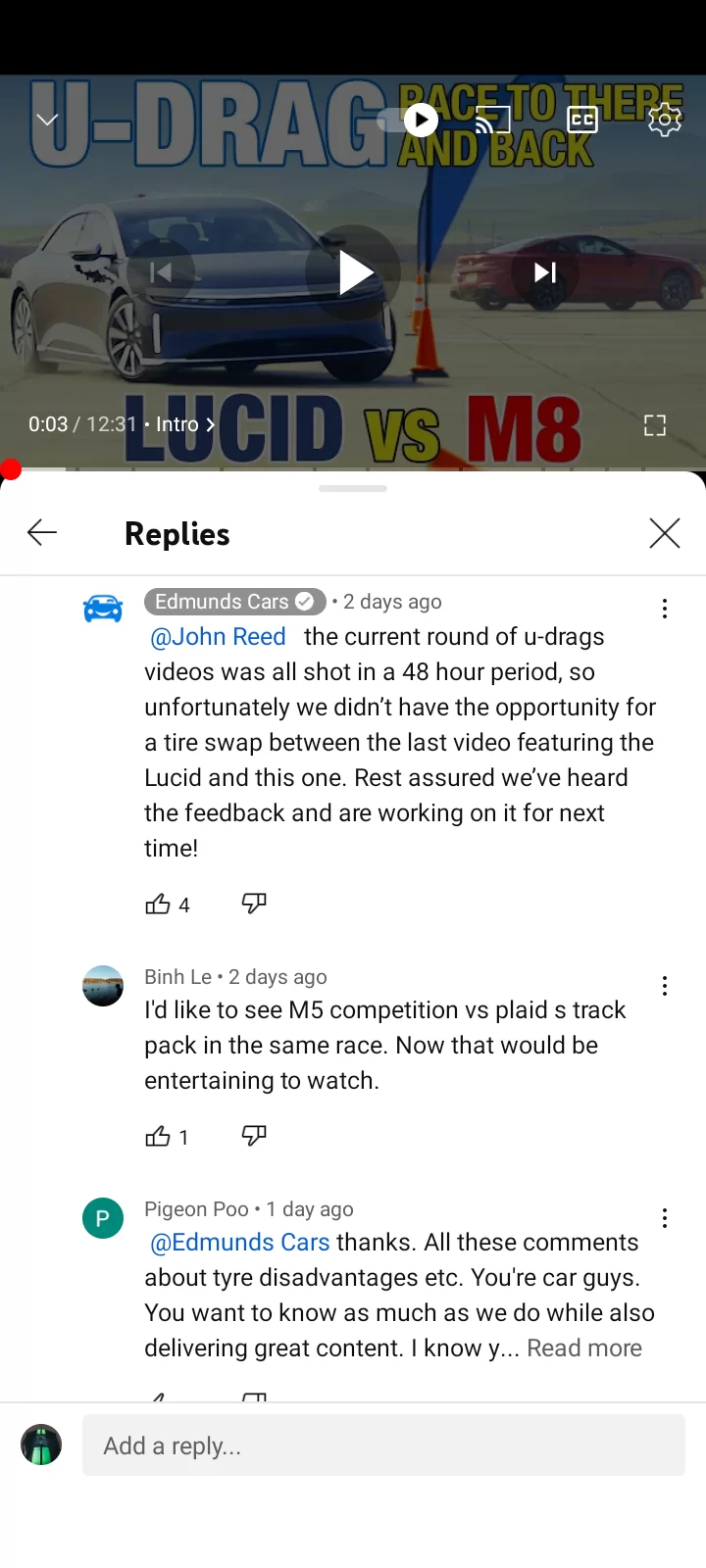Cast video to a device
This screenshot has height=1568, width=706.
coord(493,120)
